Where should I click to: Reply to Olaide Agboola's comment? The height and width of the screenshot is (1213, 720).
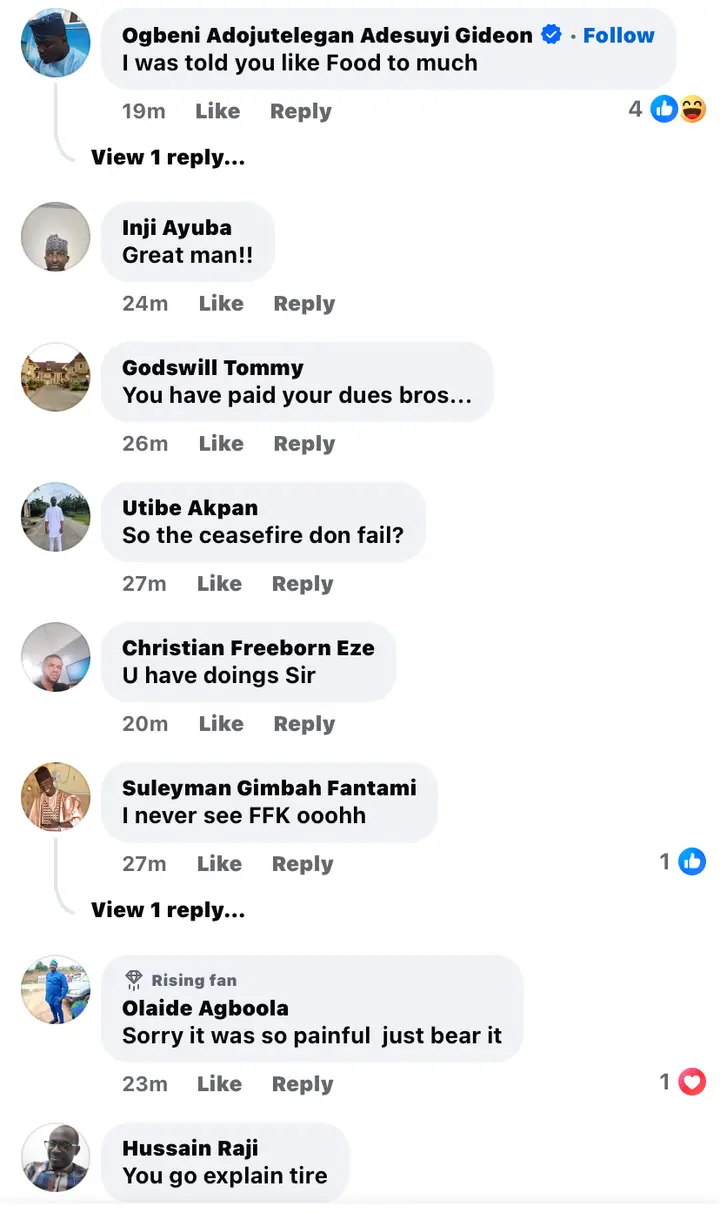[302, 1083]
